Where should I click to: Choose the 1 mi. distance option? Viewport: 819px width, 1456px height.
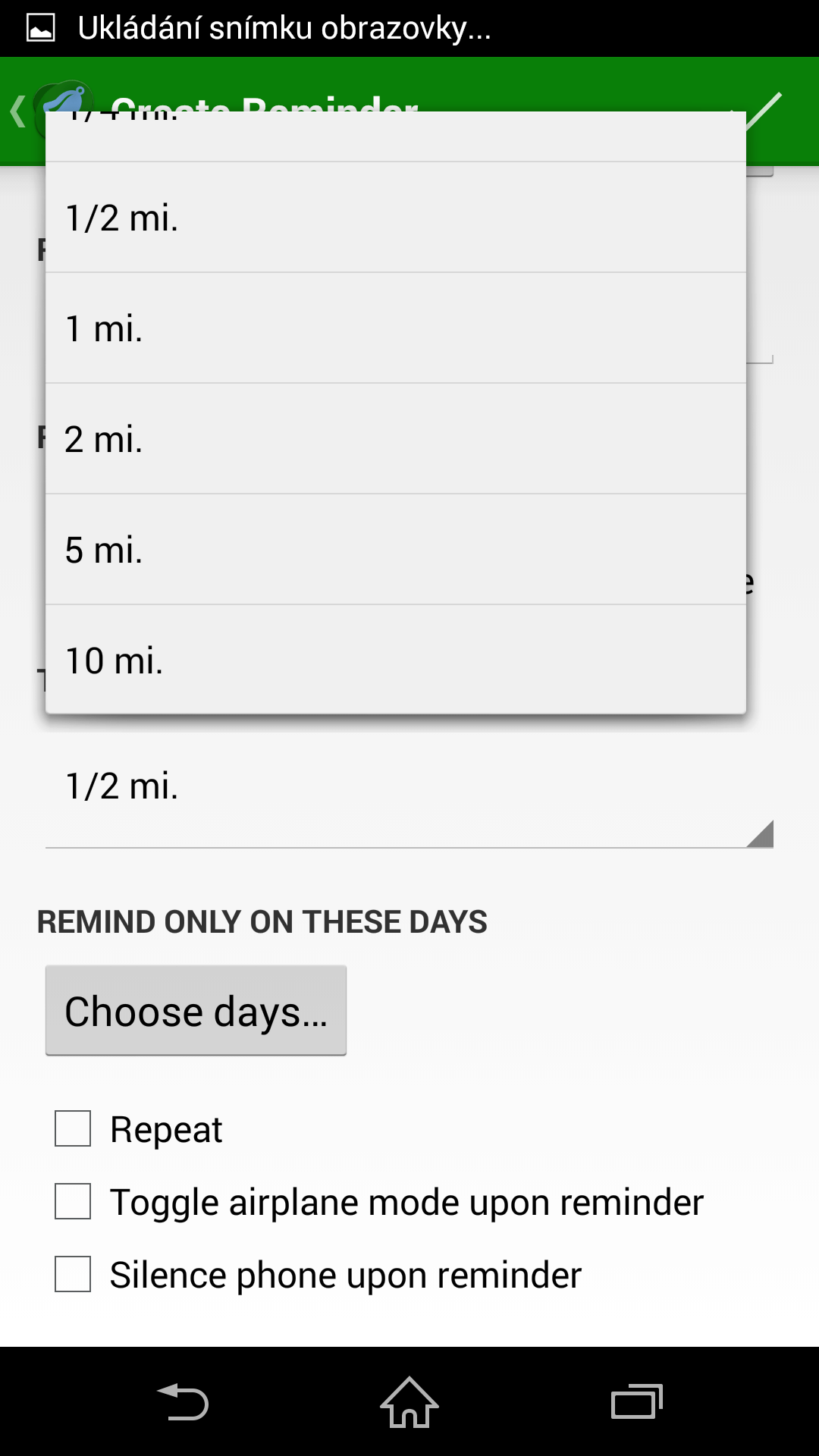pos(394,328)
